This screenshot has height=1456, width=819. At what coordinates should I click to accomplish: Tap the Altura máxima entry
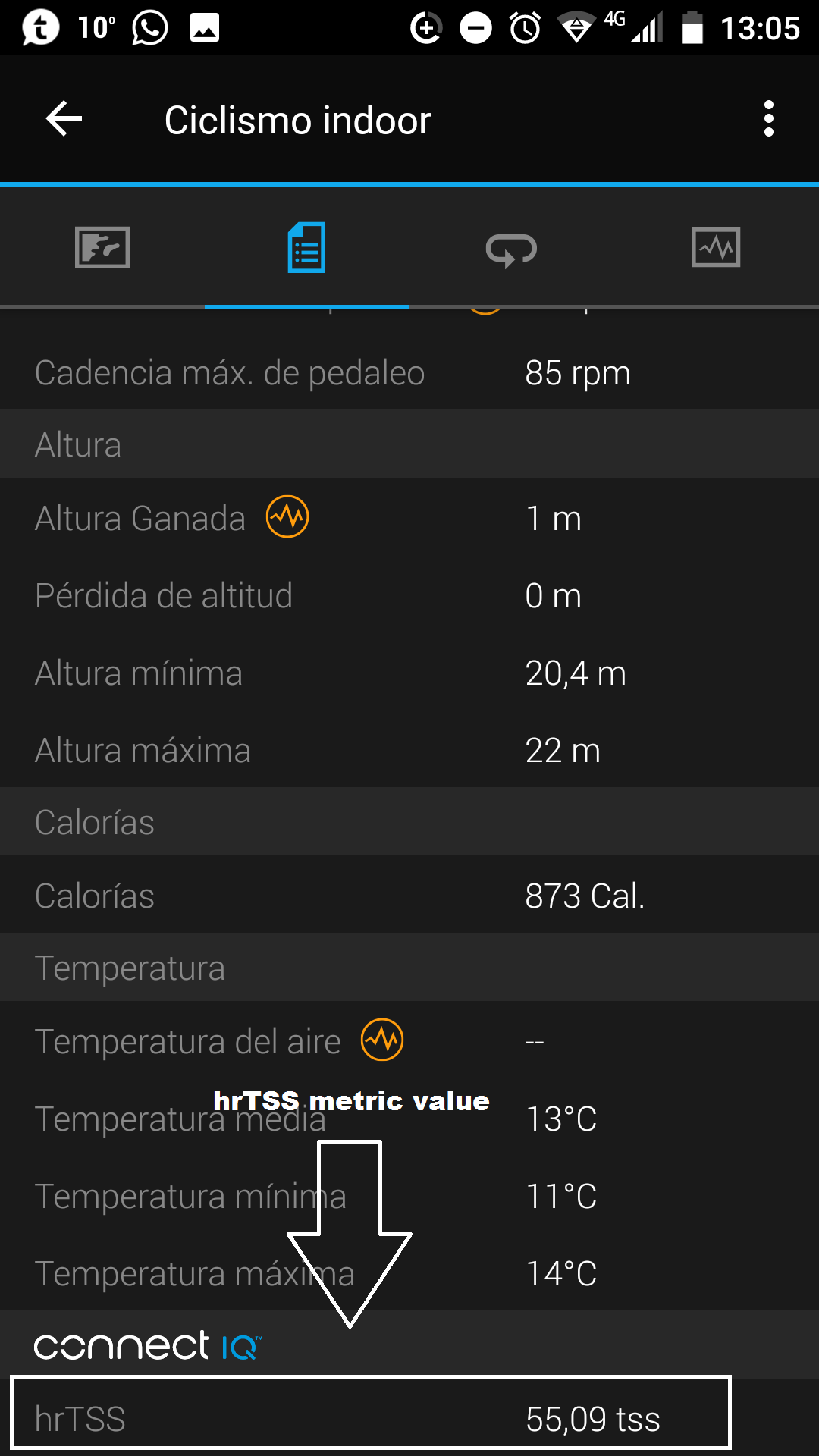click(x=303, y=749)
